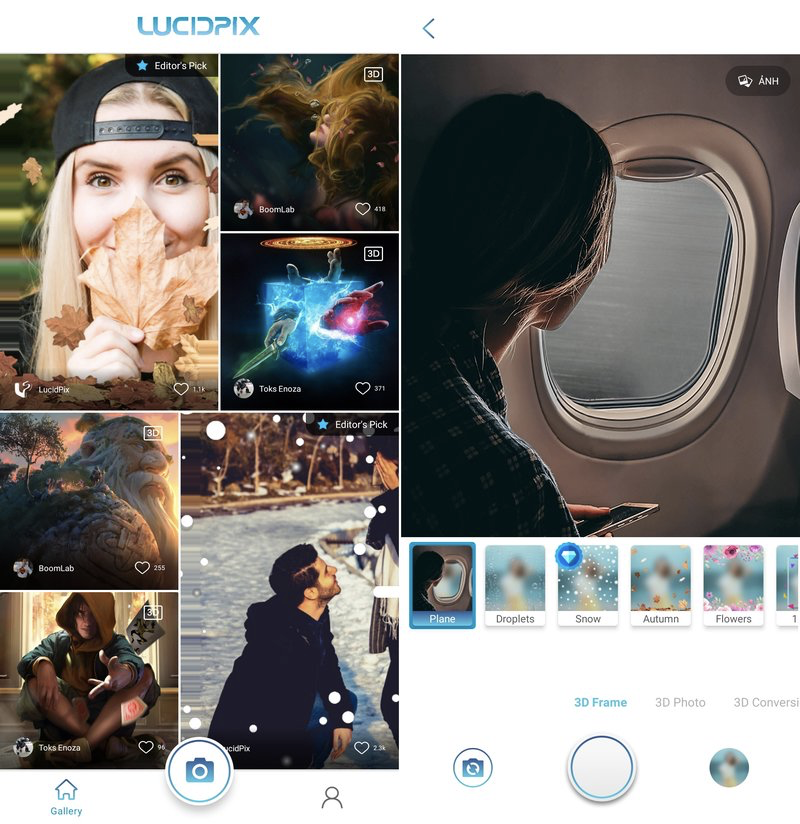Open the Gallery tab
The image size is (800, 824).
coord(66,796)
